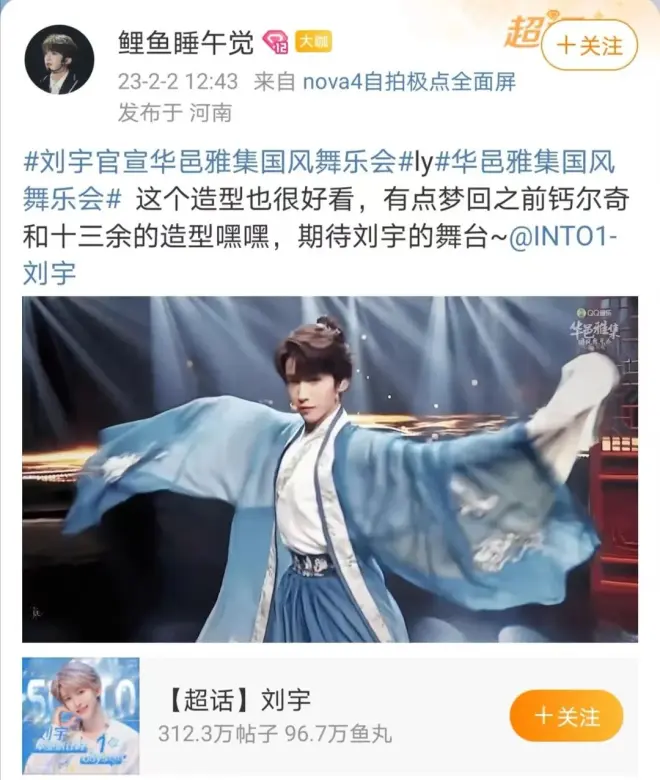Open hashtag #刘宇官宣华邑雅集国风舞乐会#
This screenshot has height=780, width=660.
tap(210, 160)
